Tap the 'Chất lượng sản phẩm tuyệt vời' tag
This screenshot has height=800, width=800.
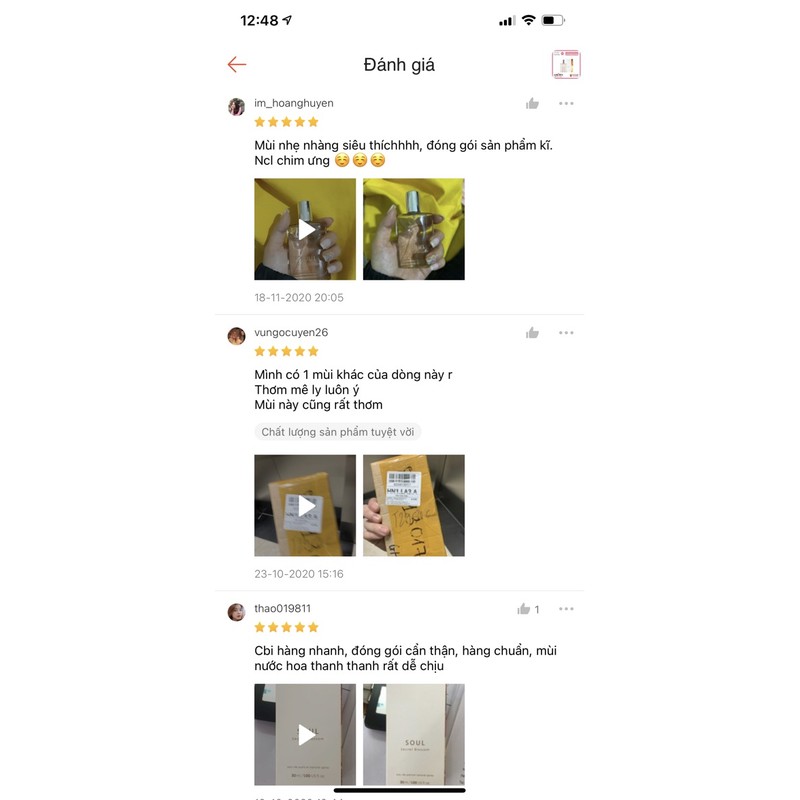click(x=337, y=432)
